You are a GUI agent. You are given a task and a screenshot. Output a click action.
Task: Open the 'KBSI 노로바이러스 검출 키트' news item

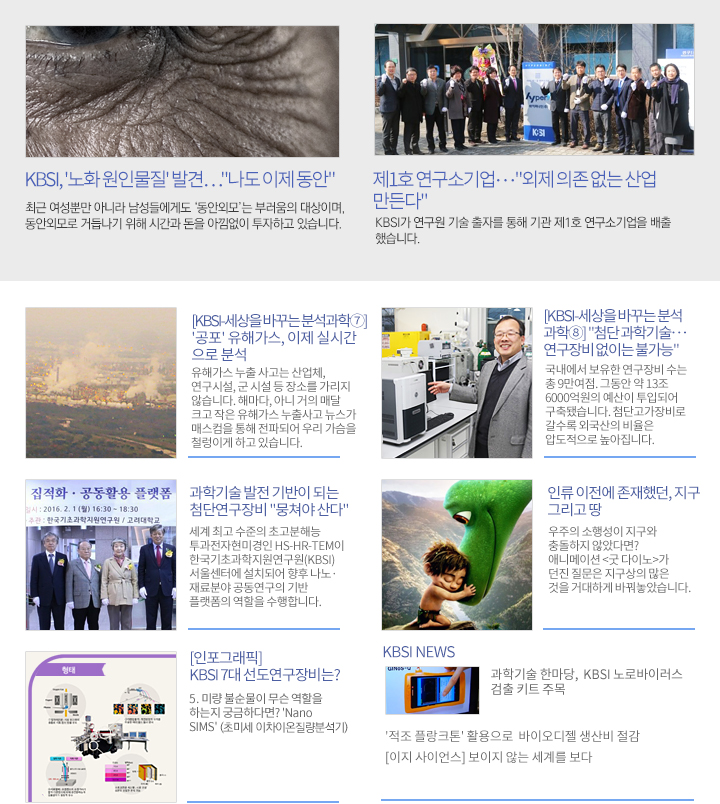tap(586, 681)
